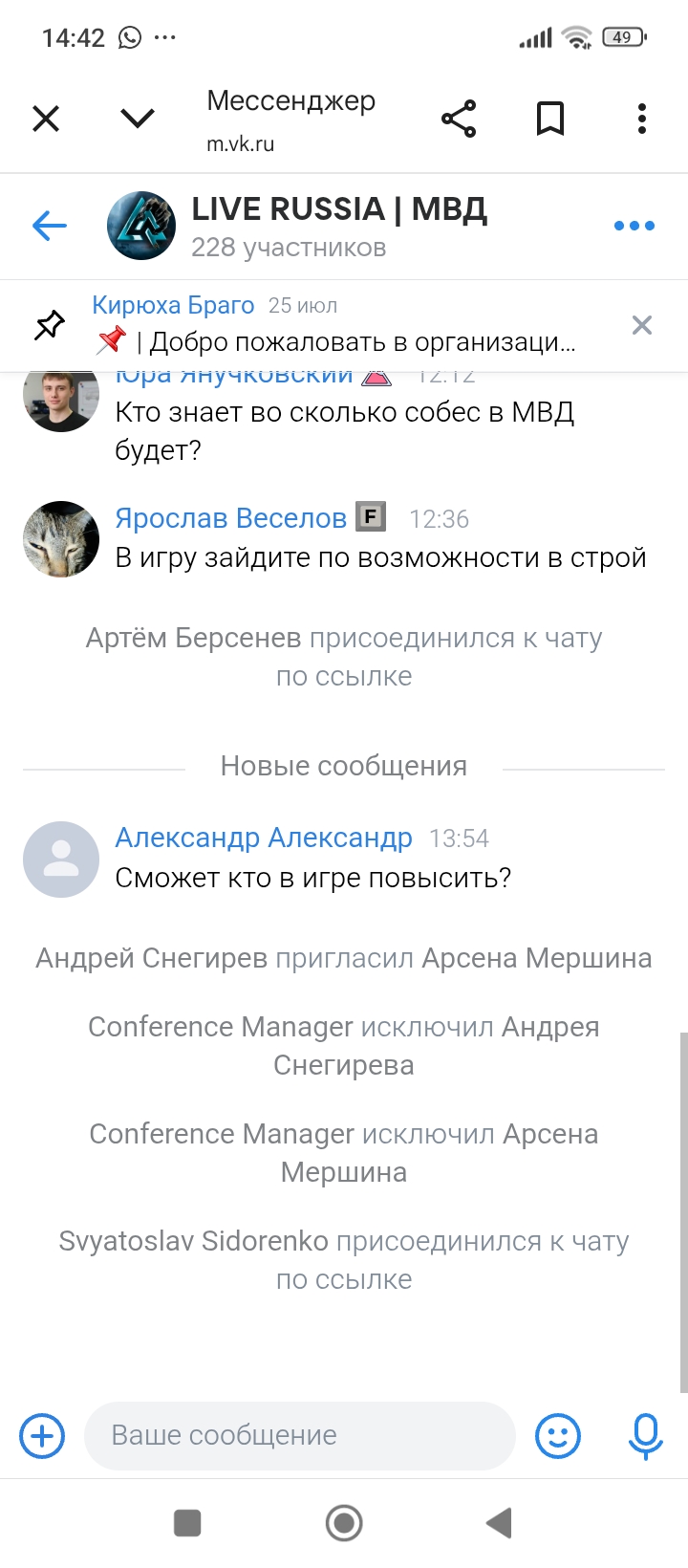Tap the attachment plus icon
688x1568 pixels.
tap(42, 1436)
